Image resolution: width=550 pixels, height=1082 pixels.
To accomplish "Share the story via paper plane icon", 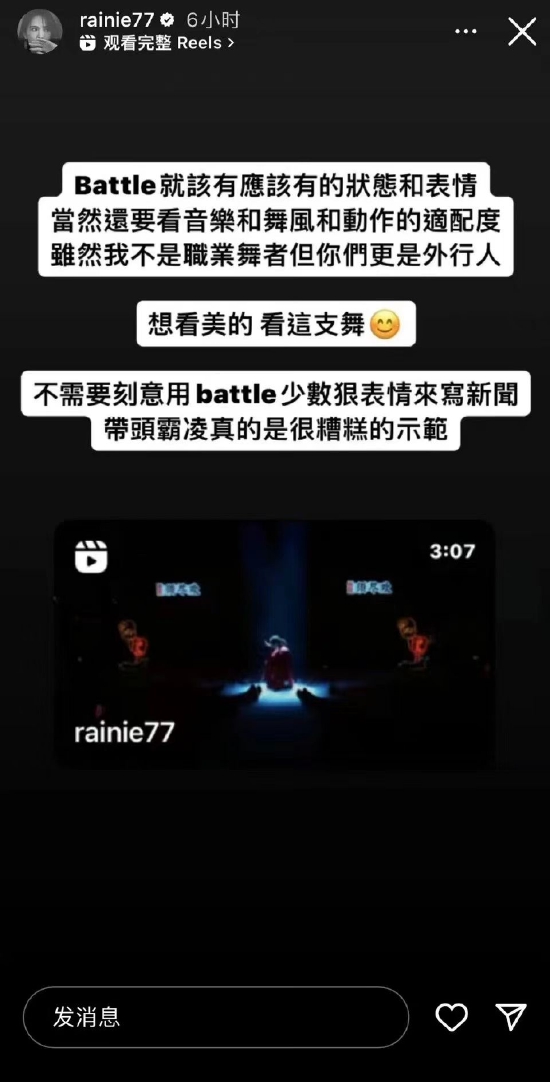I will pyautogui.click(x=511, y=1017).
